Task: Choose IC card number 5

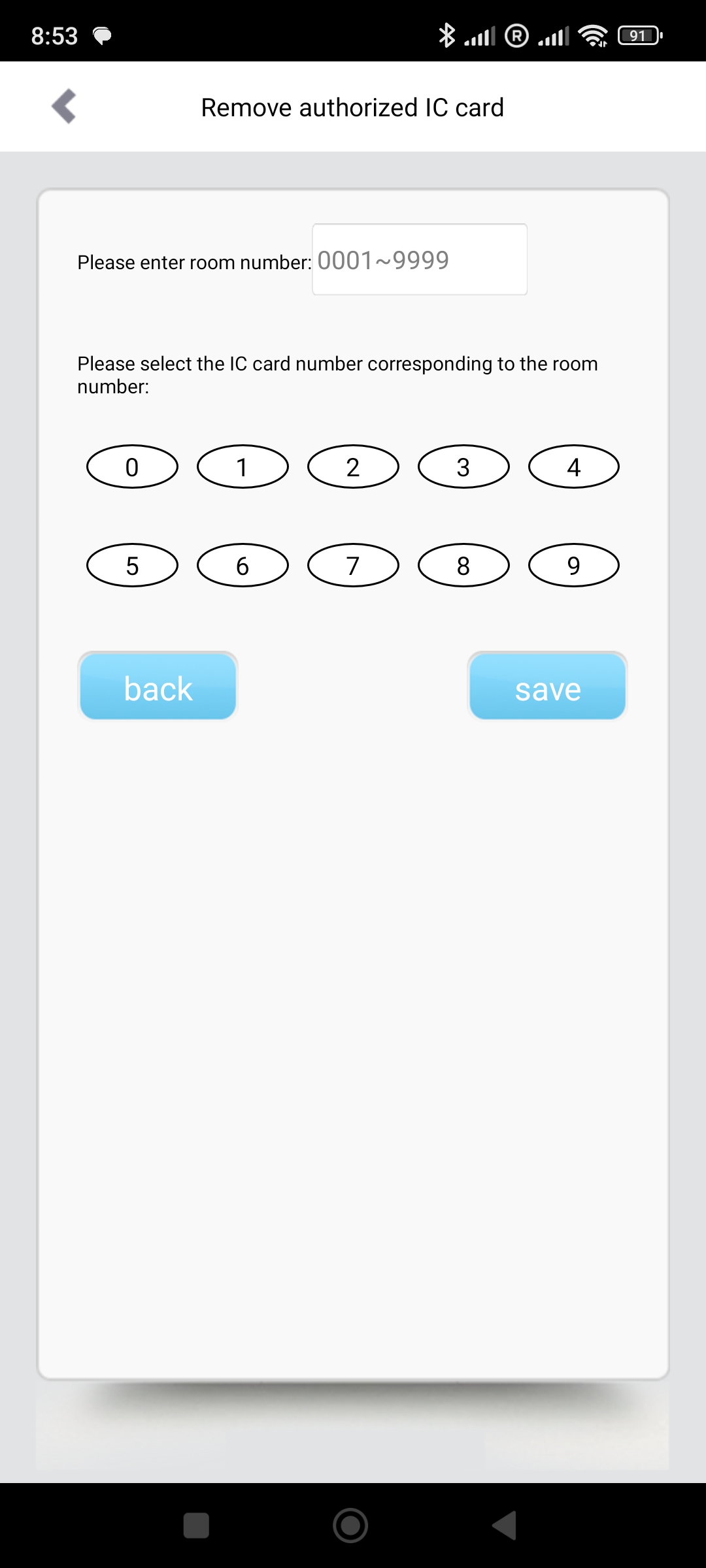Action: (x=132, y=565)
